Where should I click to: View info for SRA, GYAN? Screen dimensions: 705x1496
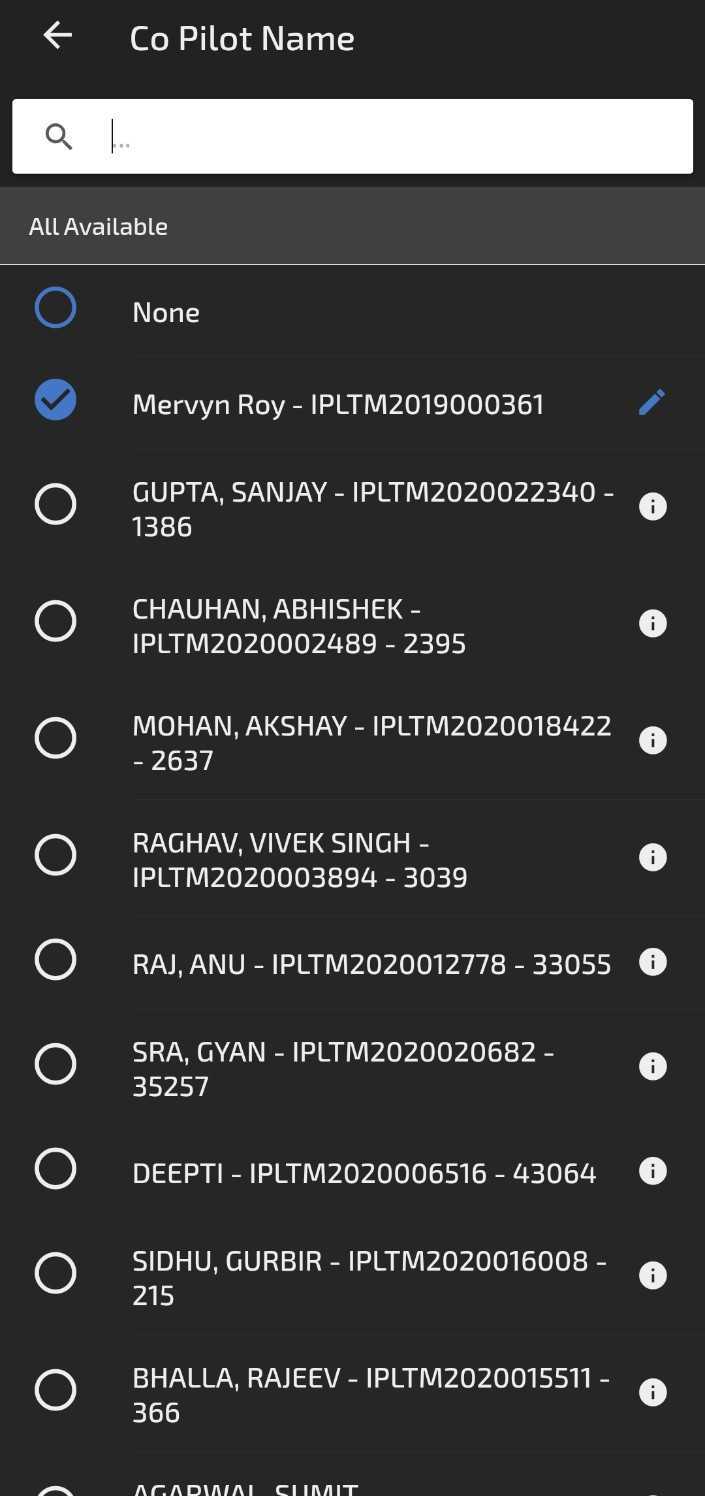coord(653,1067)
